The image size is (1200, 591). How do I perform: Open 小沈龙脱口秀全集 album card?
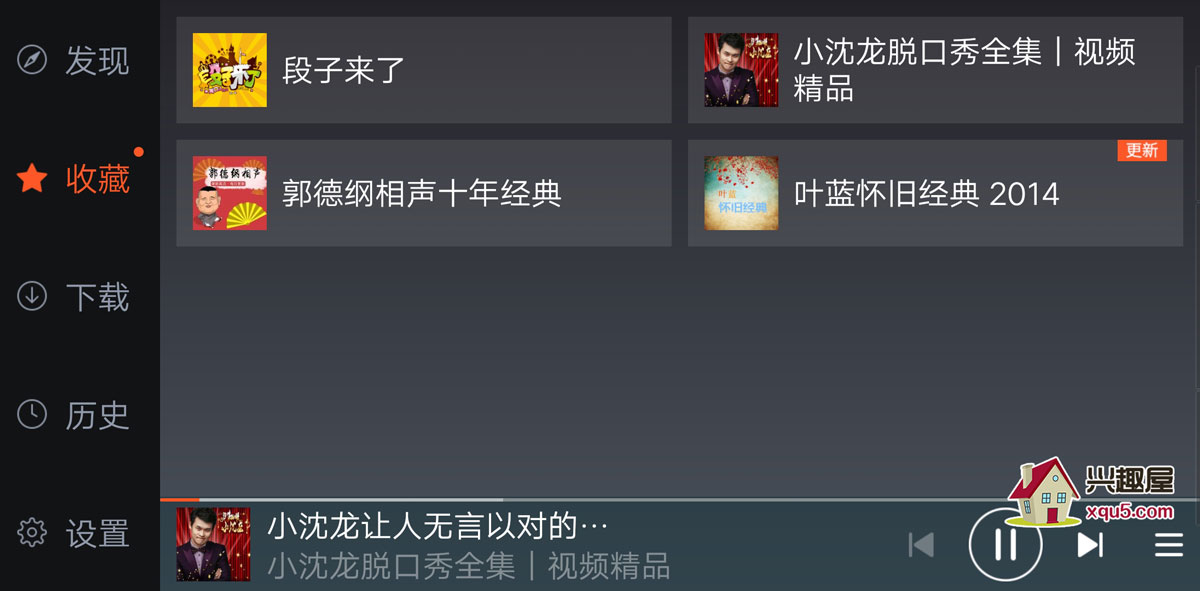pyautogui.click(x=934, y=70)
